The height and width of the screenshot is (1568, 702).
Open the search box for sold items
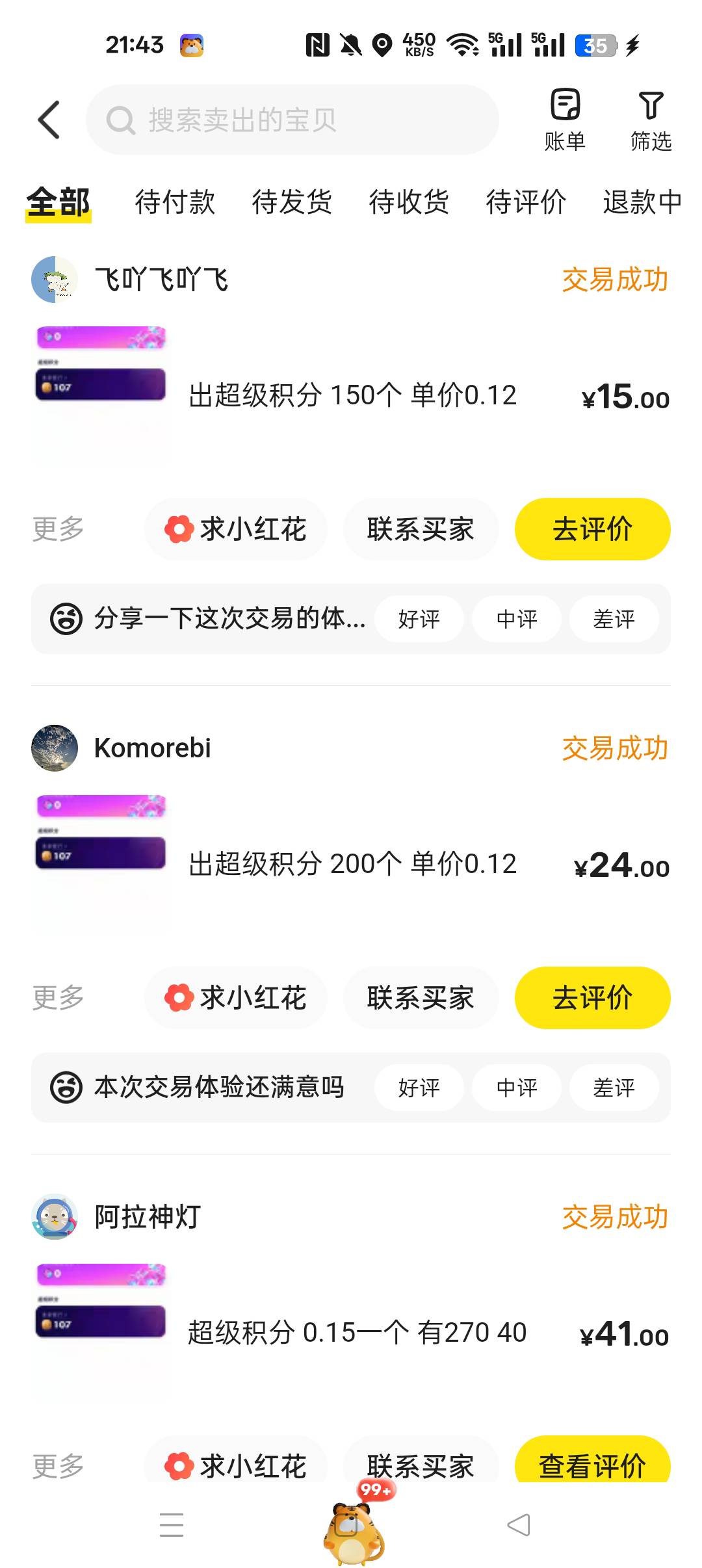pyautogui.click(x=292, y=120)
